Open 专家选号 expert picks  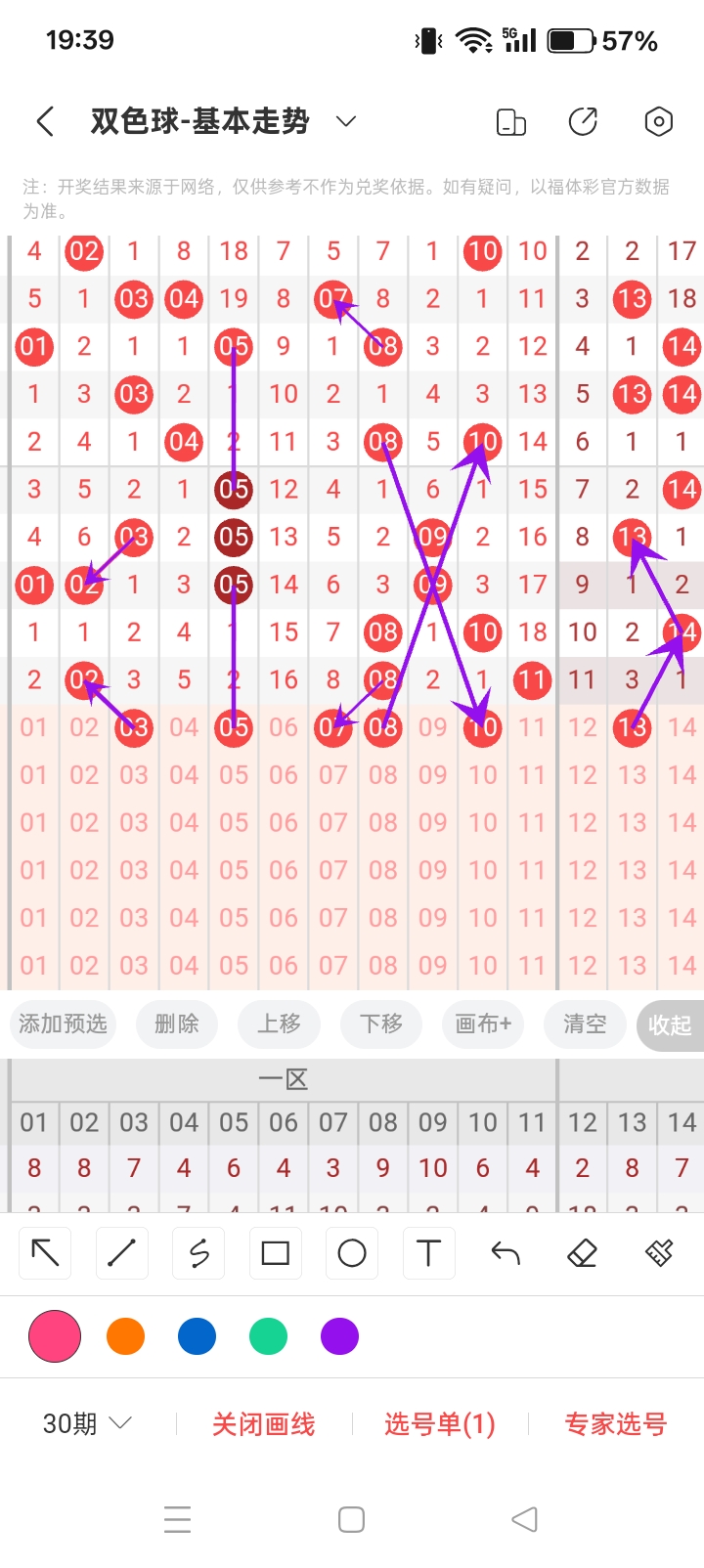[x=615, y=1424]
